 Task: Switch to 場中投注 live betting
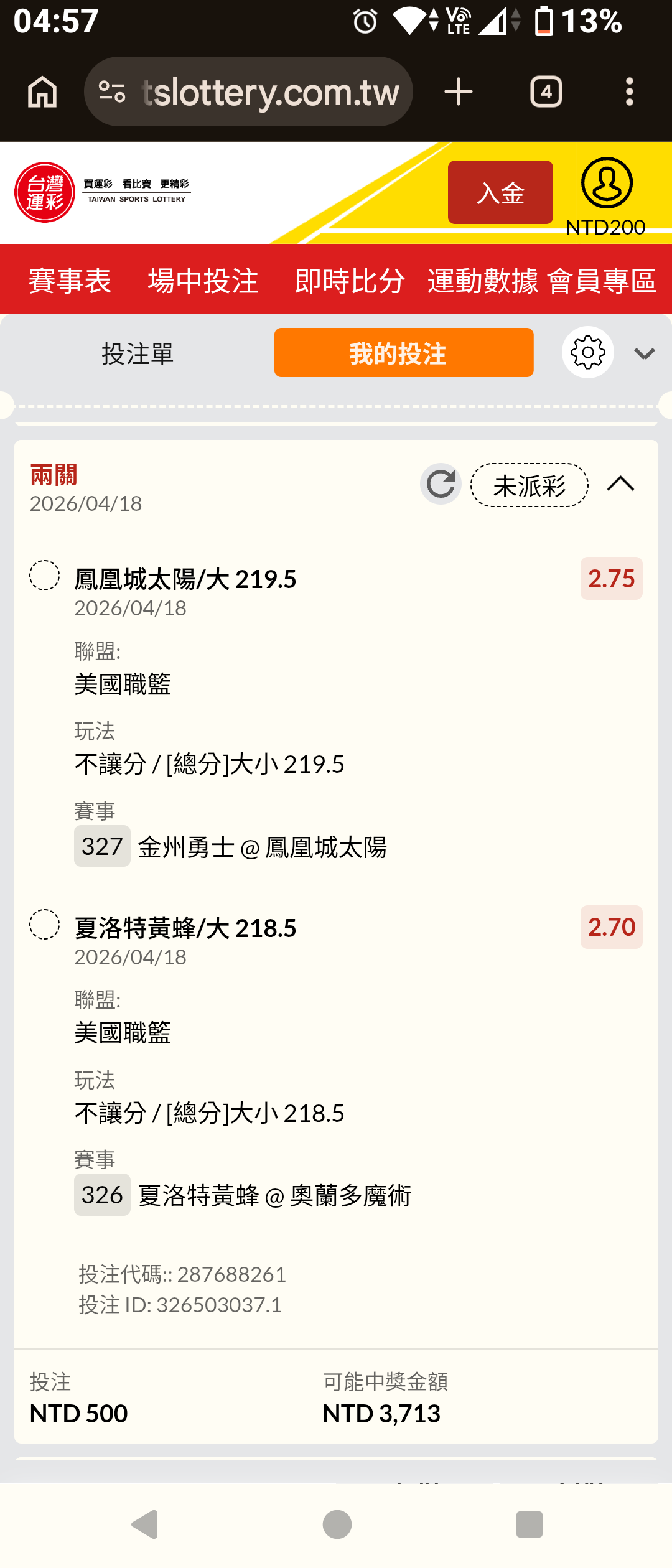pyautogui.click(x=203, y=281)
